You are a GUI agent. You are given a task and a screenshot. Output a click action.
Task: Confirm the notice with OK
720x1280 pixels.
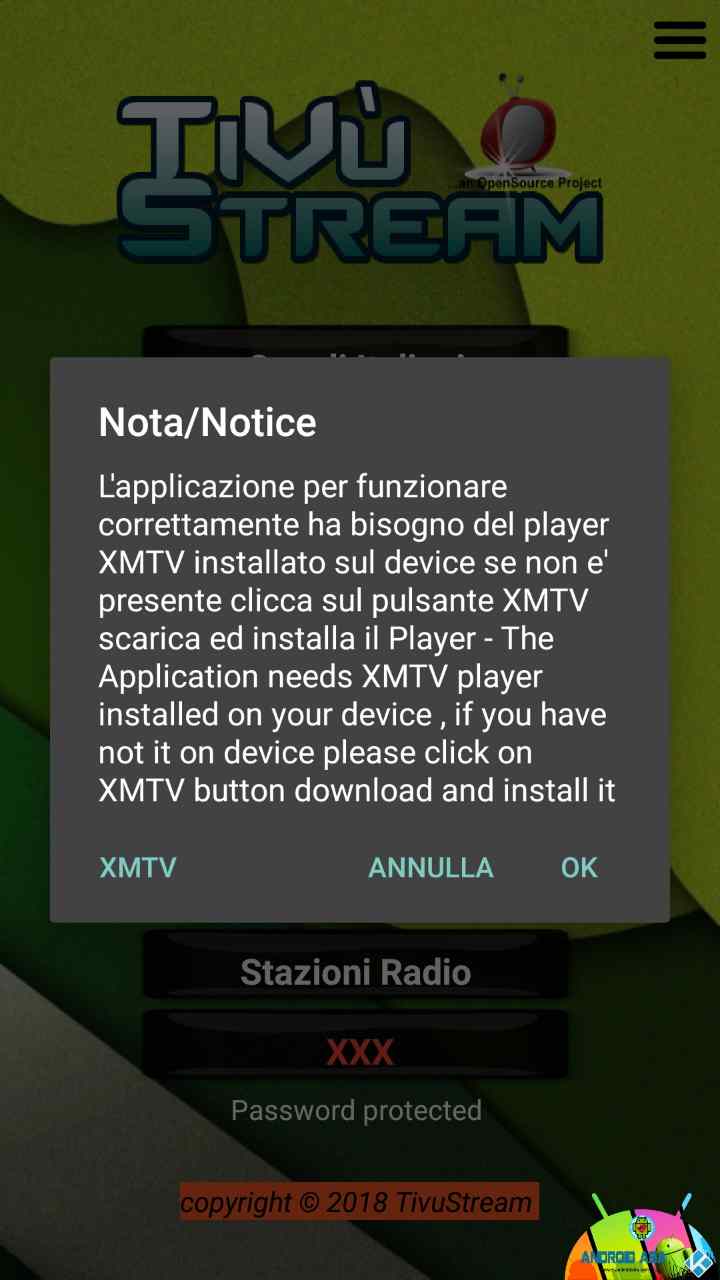point(579,867)
